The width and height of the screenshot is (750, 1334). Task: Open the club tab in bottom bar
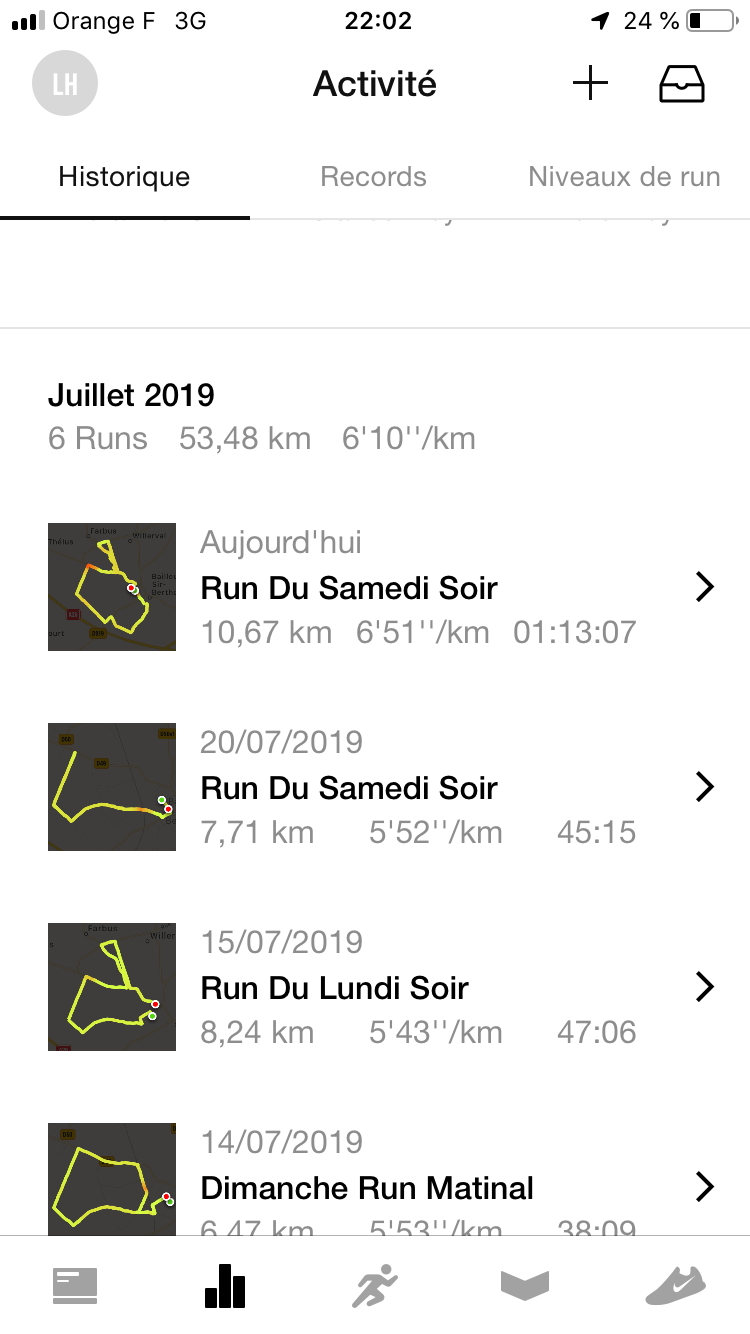pos(525,1286)
